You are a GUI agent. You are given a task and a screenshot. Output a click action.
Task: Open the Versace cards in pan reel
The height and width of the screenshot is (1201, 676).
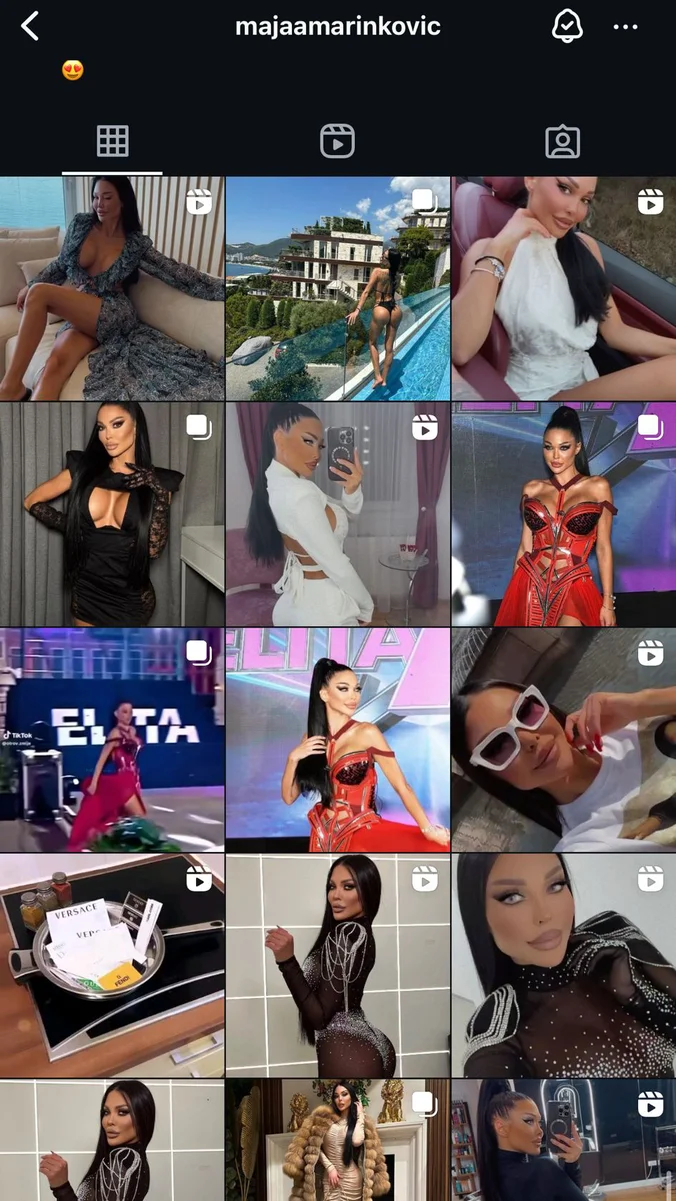pos(112,965)
